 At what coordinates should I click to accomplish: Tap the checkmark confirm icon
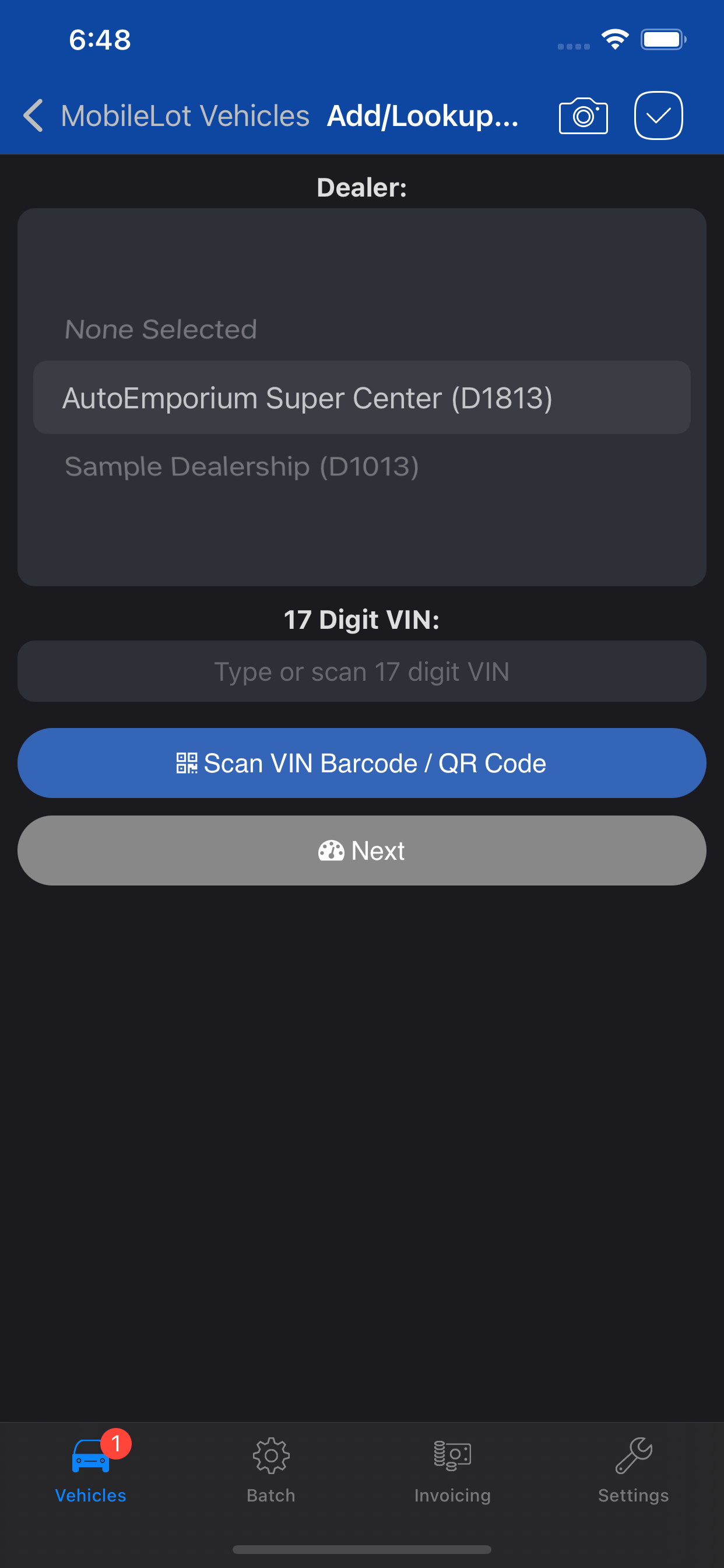(658, 116)
